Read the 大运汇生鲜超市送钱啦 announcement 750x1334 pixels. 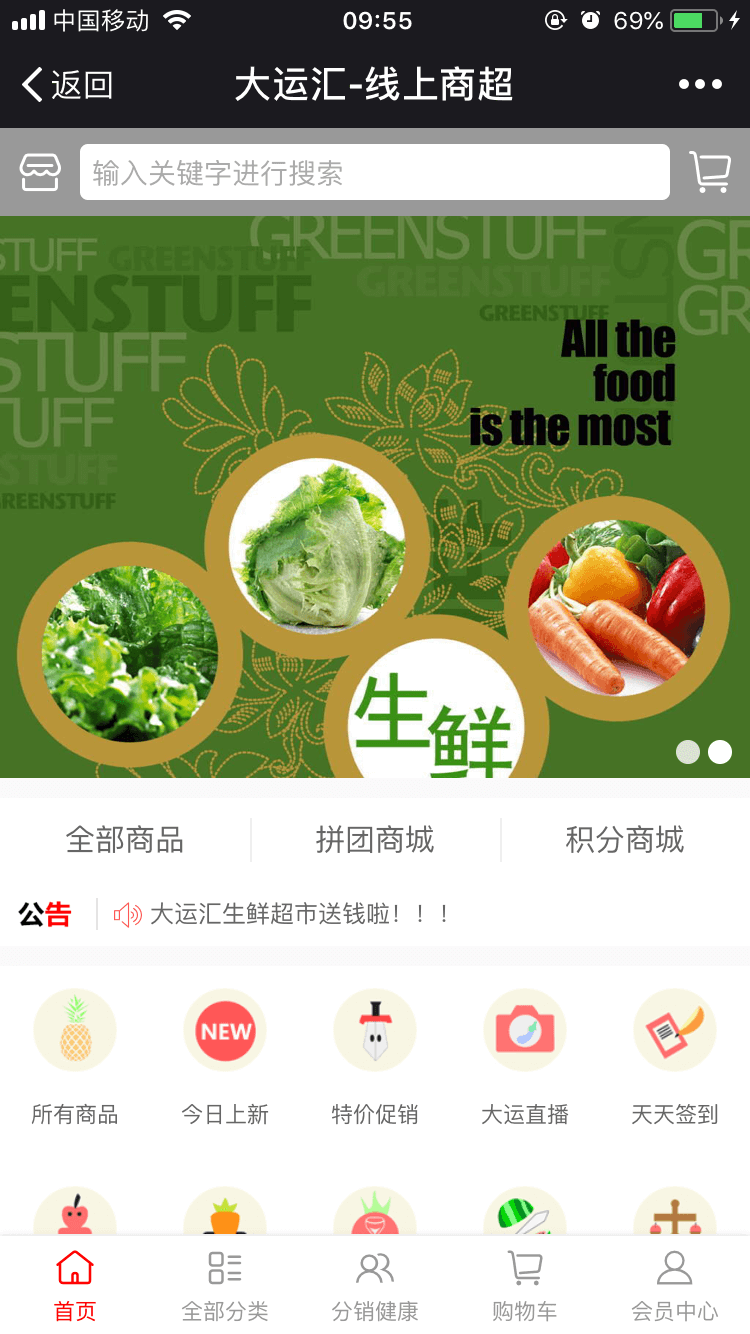pyautogui.click(x=300, y=914)
